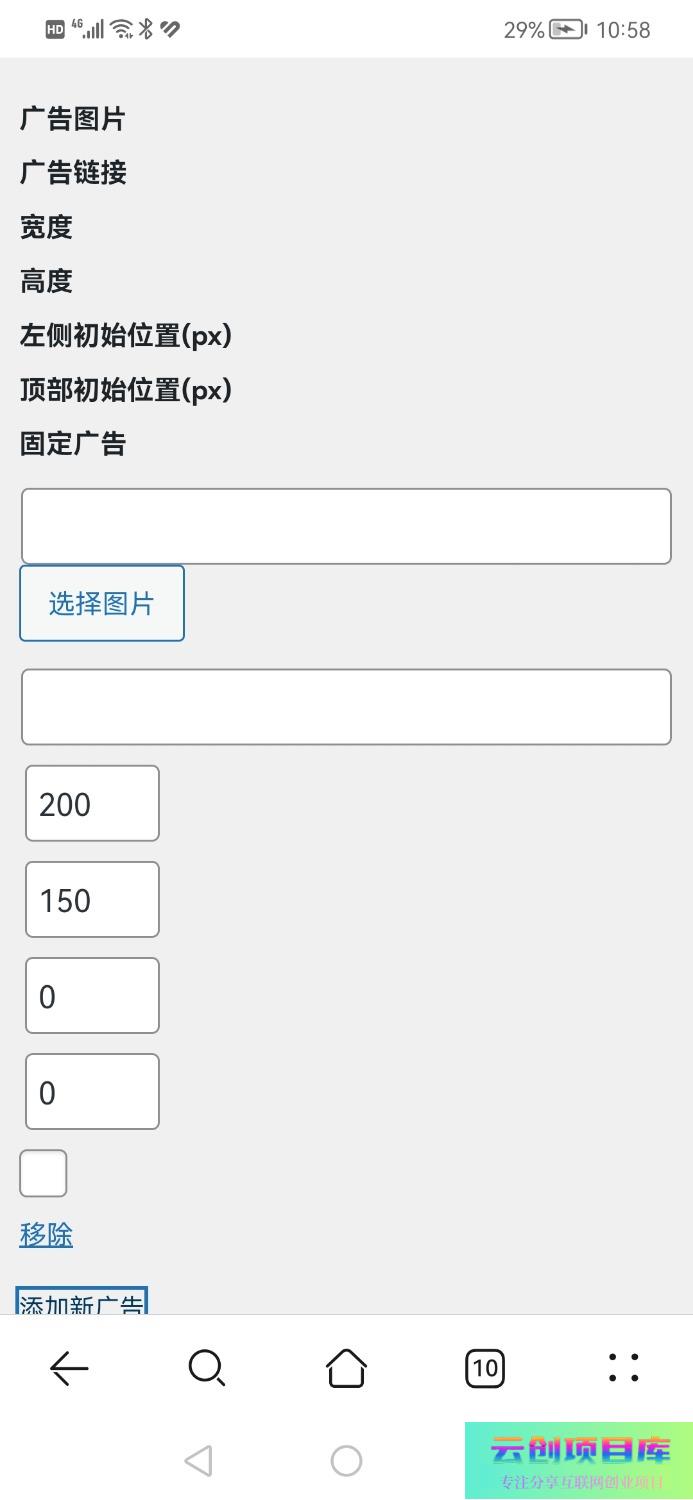Tap the 选择图片 button

pos(102,603)
